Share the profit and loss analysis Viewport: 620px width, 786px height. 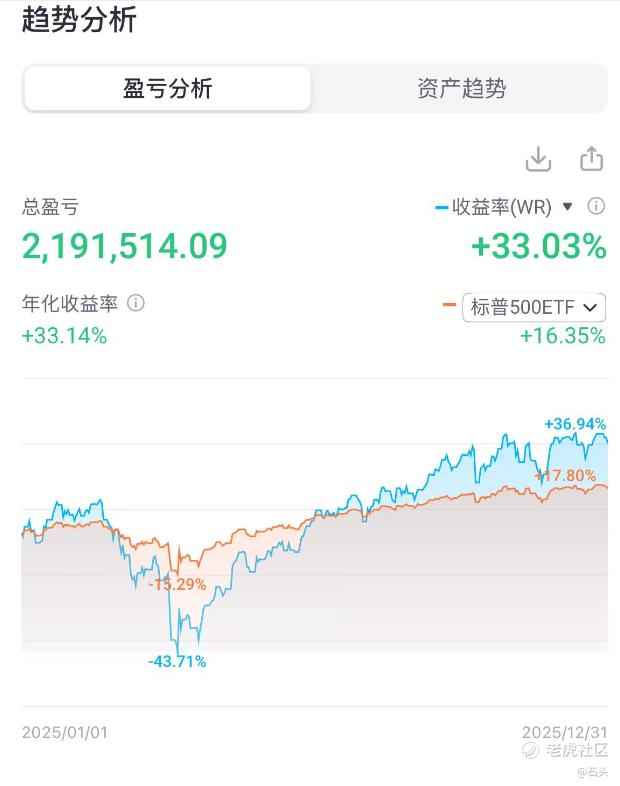[x=591, y=159]
